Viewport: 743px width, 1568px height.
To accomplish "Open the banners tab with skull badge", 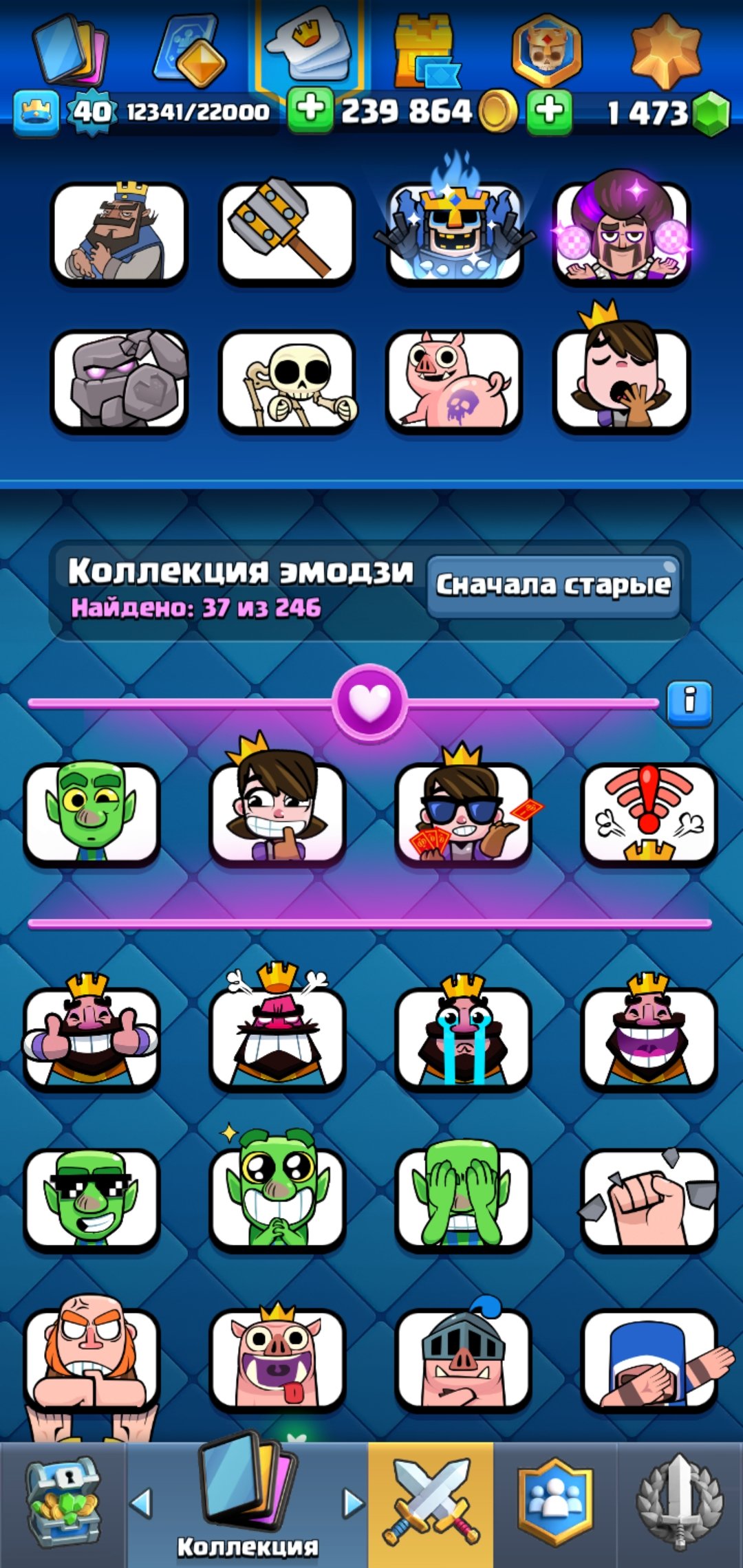I will [x=547, y=52].
